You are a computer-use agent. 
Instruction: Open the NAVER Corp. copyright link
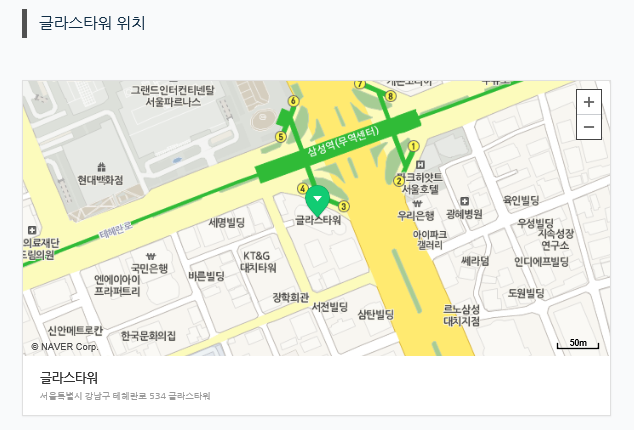pyautogui.click(x=65, y=347)
